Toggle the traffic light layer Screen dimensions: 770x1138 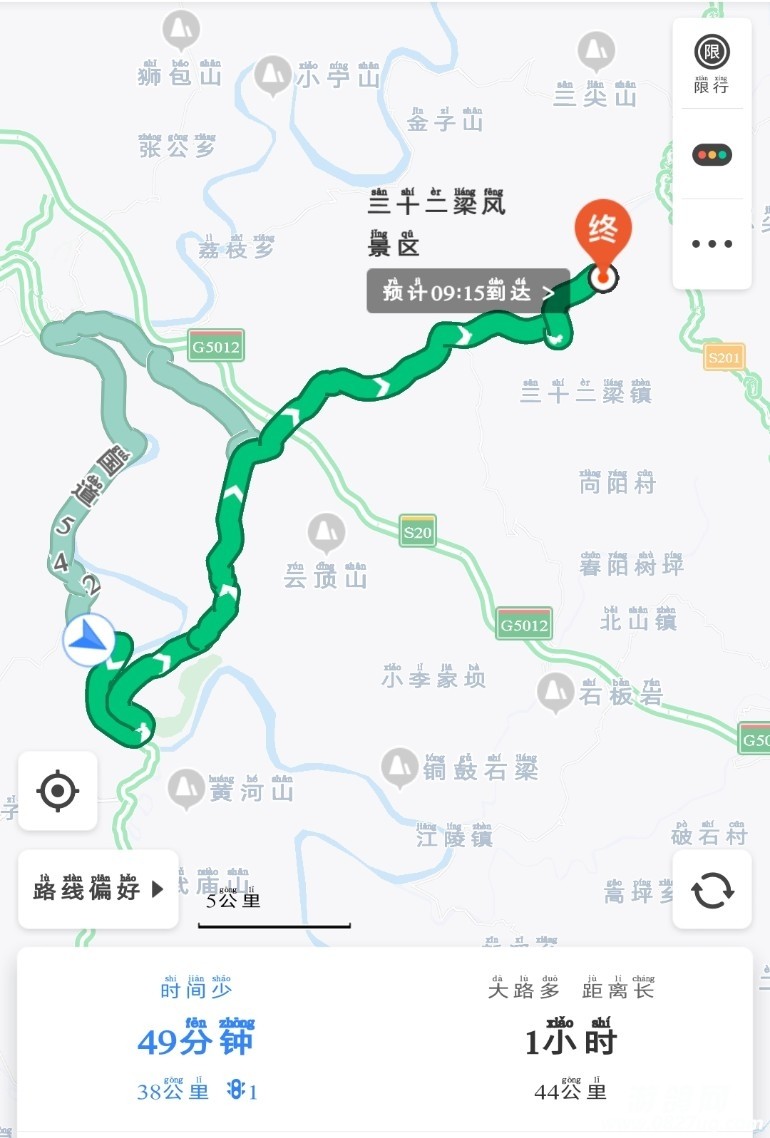coord(711,155)
